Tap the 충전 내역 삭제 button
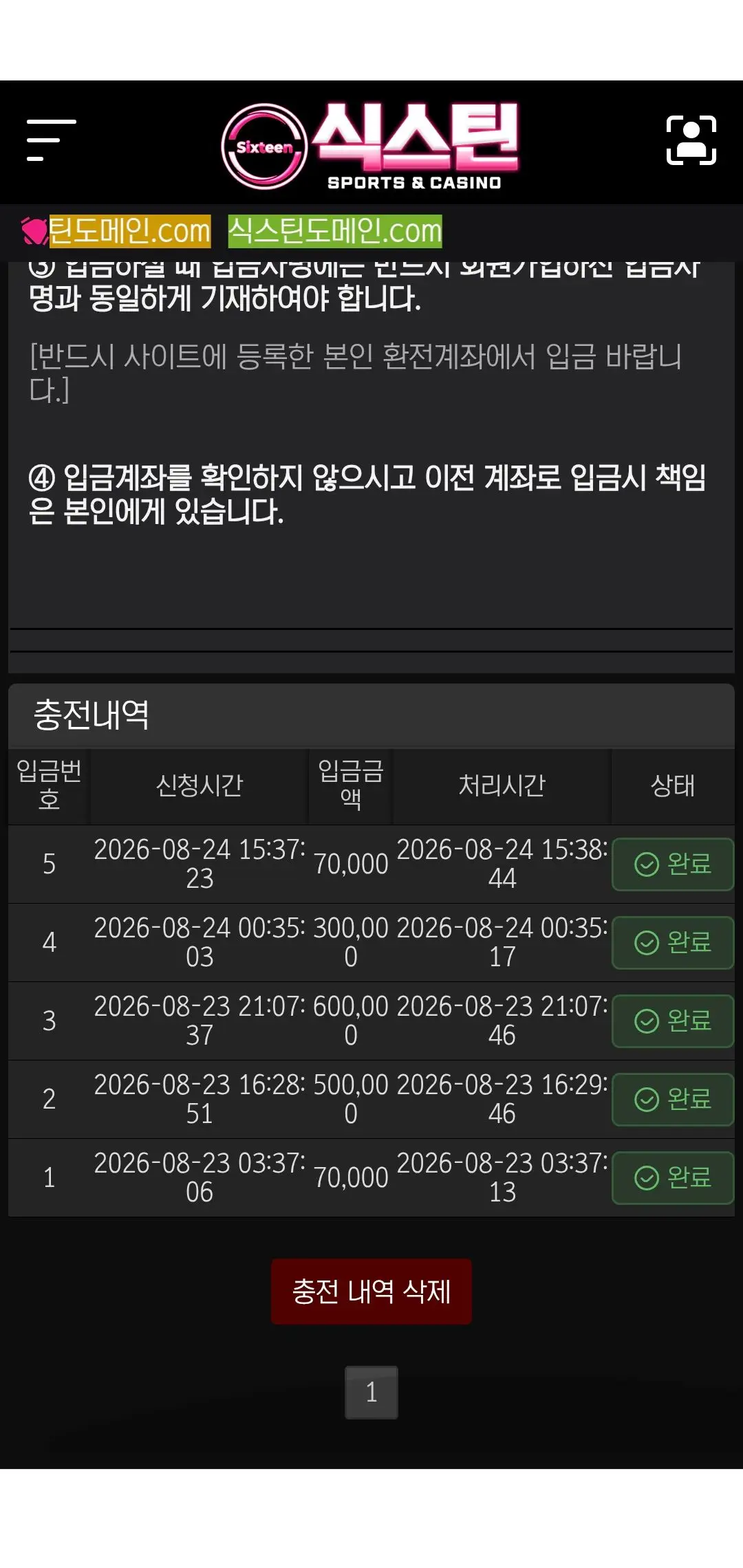Viewport: 743px width, 1568px height. pos(371,1292)
